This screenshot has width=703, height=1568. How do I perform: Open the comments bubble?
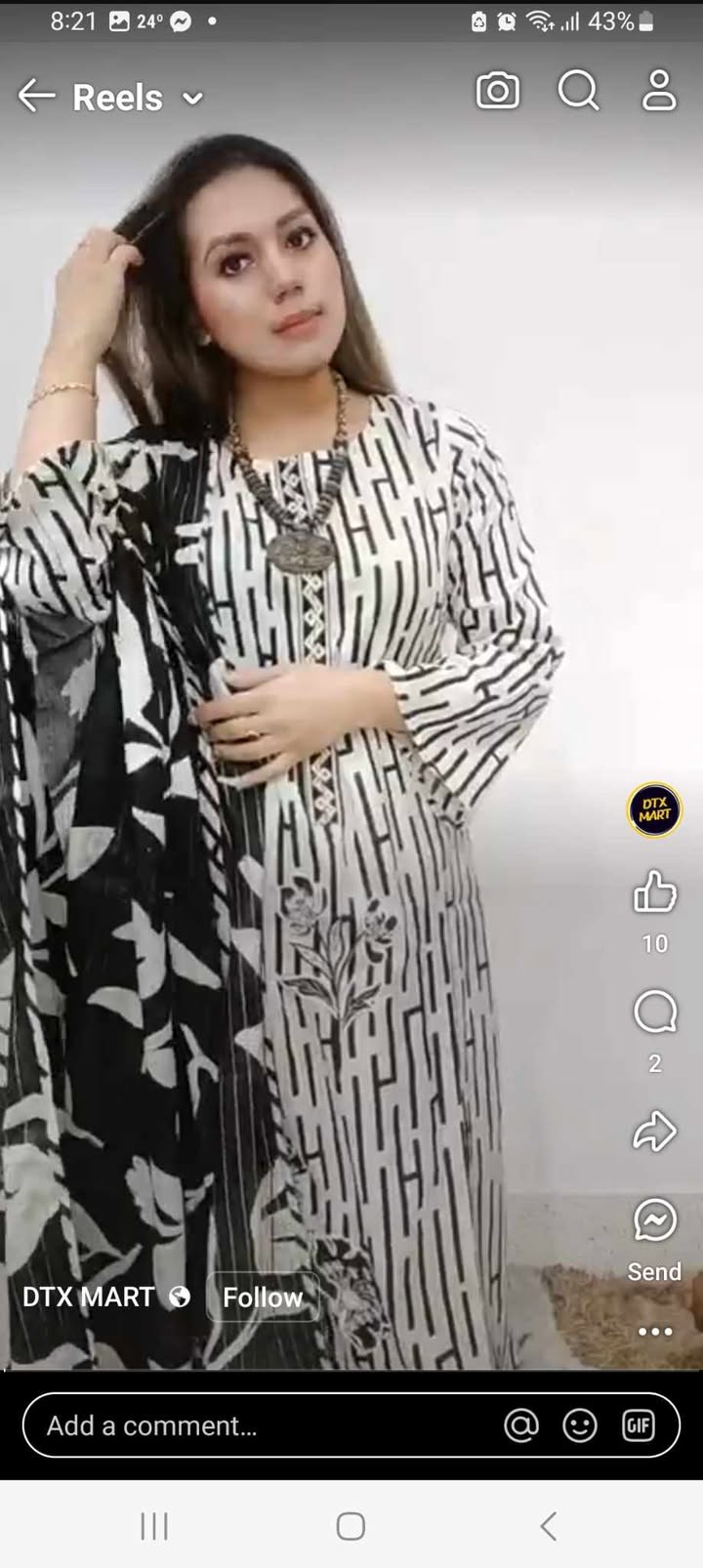click(x=655, y=1012)
